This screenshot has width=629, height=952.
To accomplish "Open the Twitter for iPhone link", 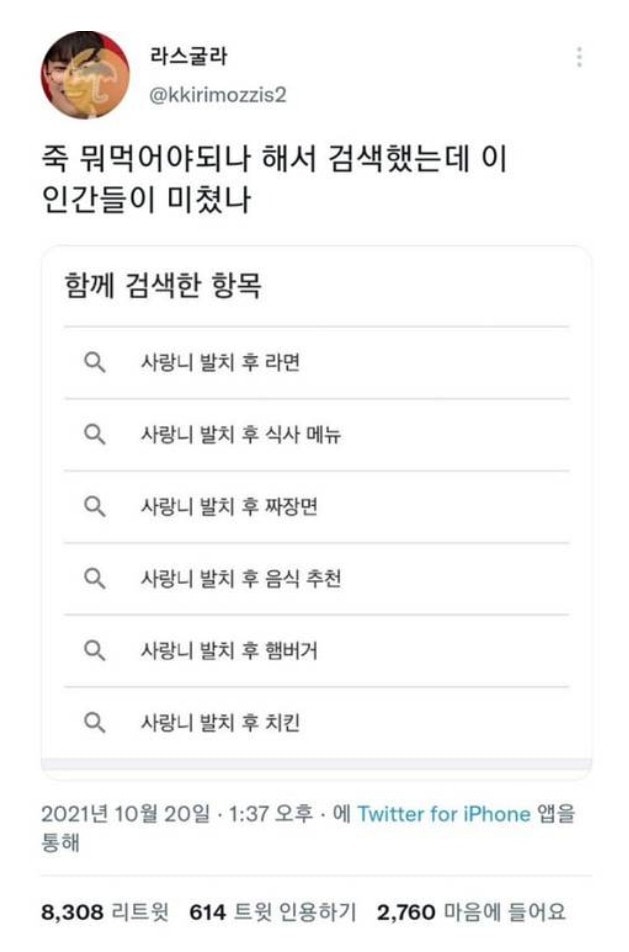I will (443, 814).
